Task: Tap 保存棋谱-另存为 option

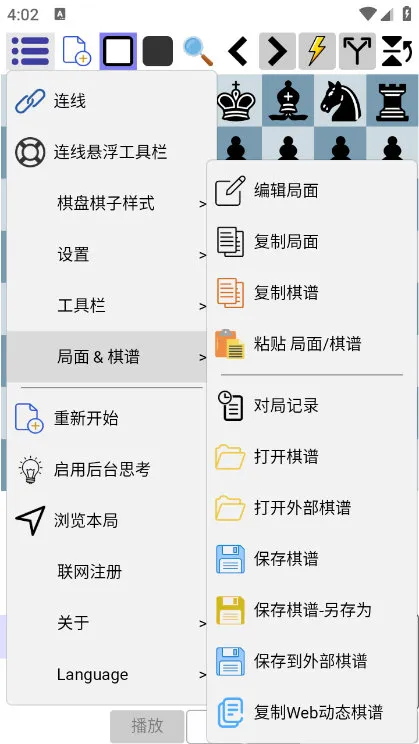Action: pyautogui.click(x=312, y=610)
